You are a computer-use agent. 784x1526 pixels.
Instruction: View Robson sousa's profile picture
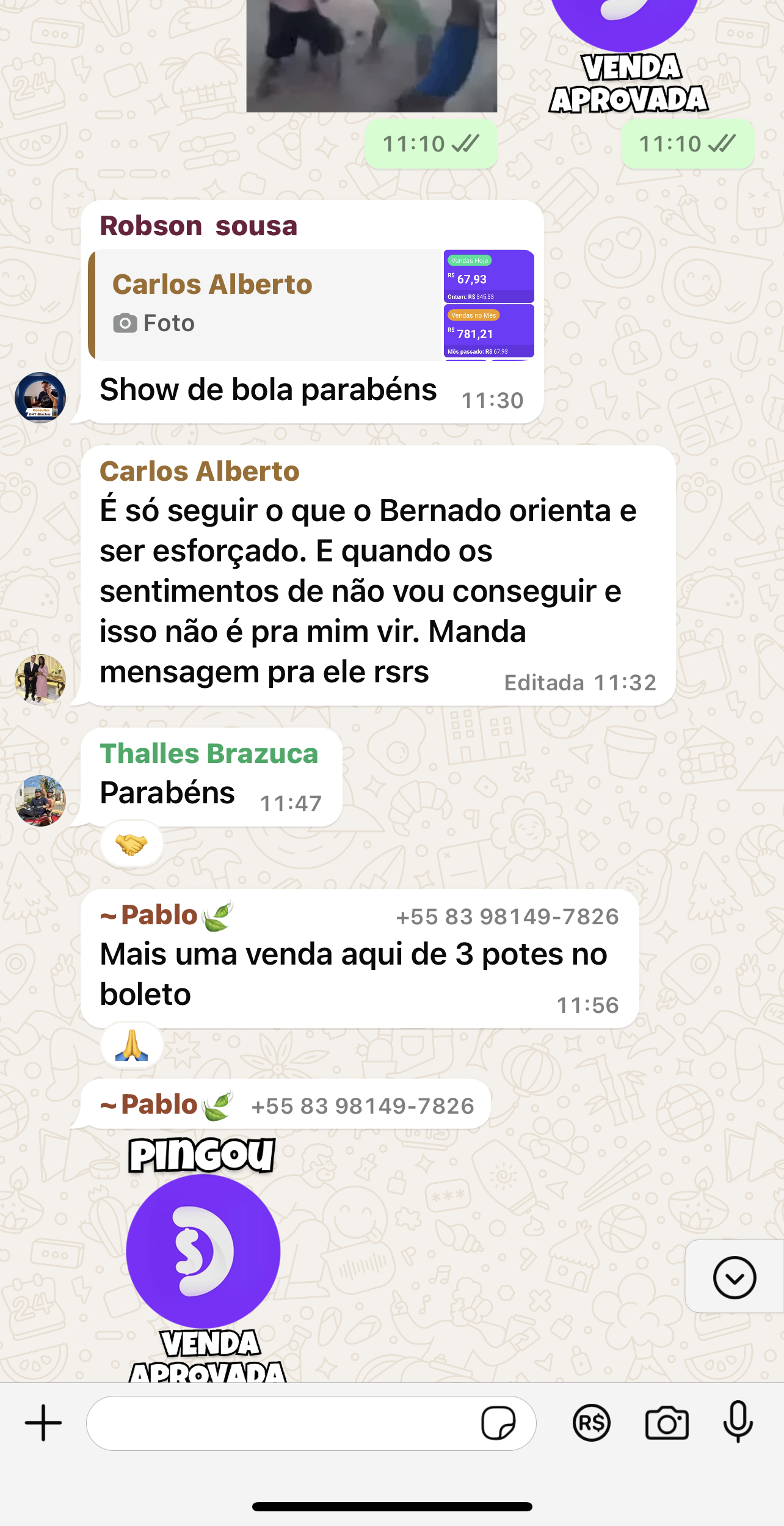(x=40, y=398)
